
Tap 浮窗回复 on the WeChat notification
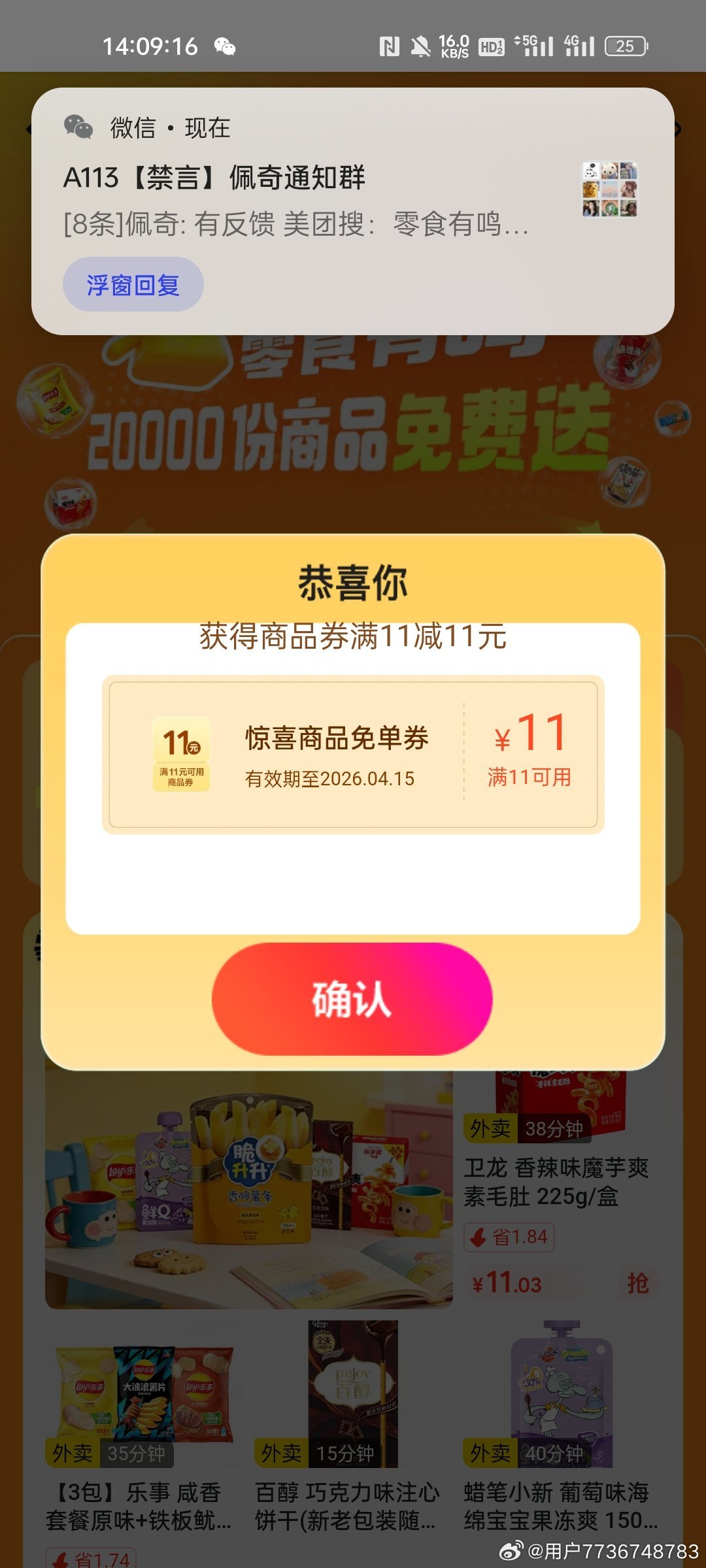pyautogui.click(x=133, y=285)
